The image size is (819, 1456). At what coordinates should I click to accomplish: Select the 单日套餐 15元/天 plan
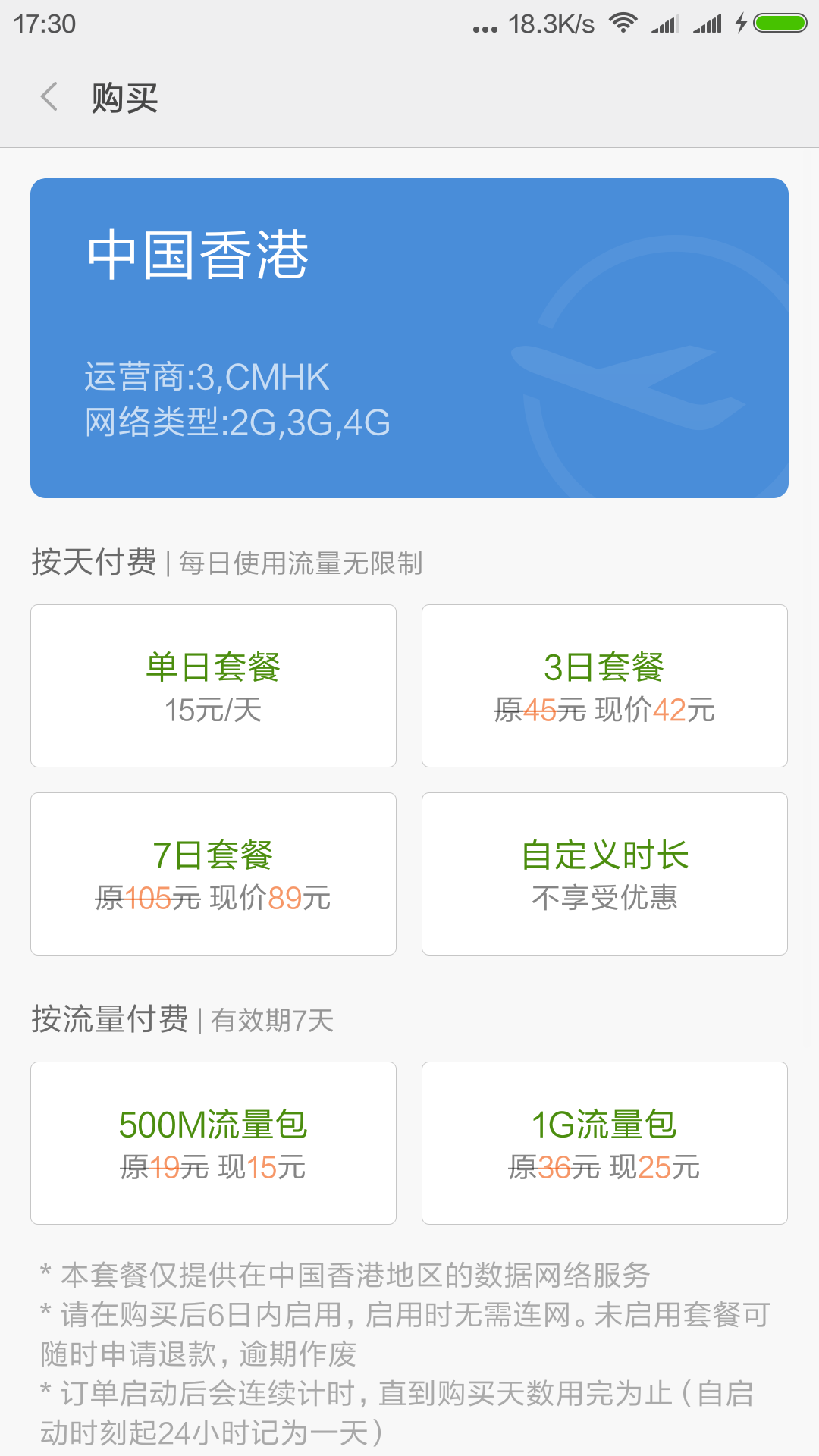(x=213, y=686)
